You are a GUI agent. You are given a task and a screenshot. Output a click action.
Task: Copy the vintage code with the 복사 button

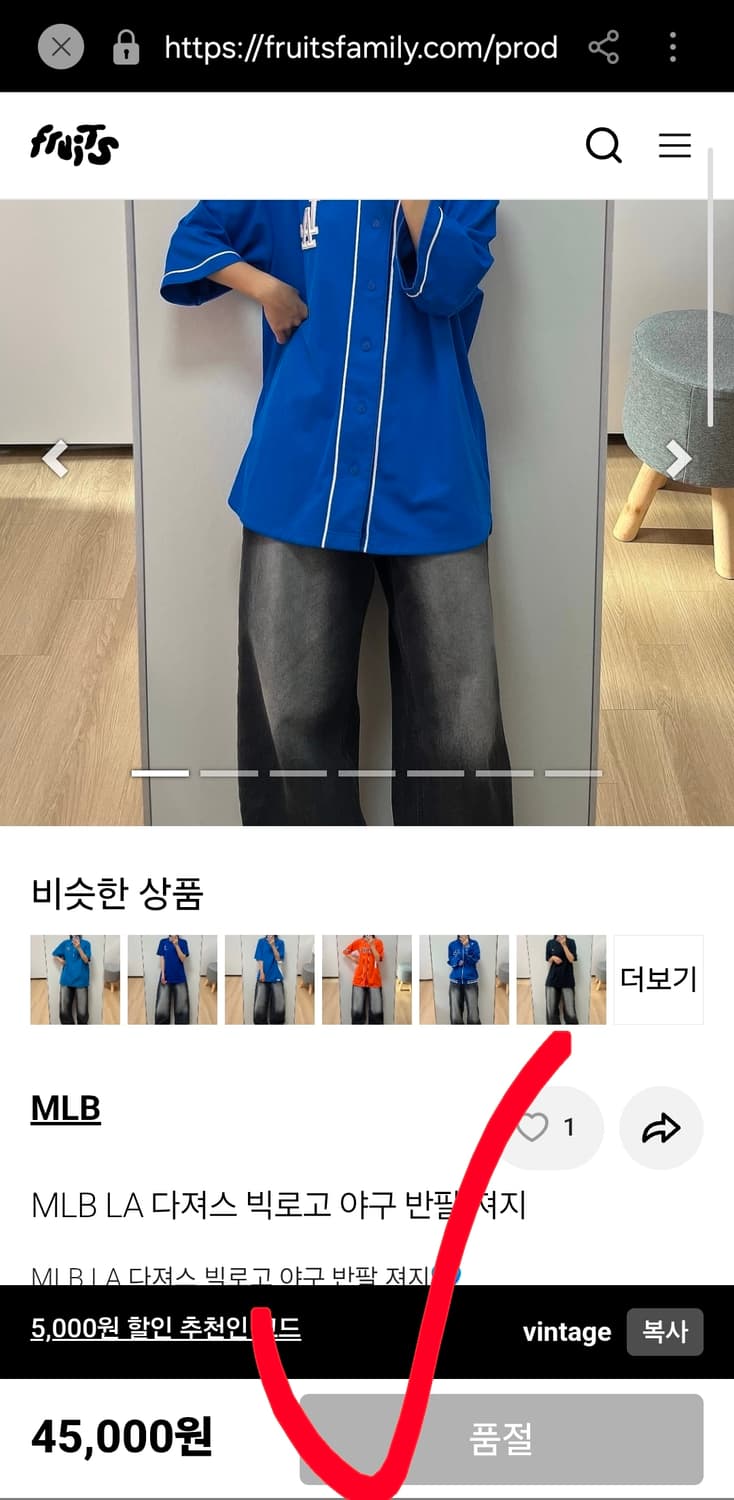665,1332
